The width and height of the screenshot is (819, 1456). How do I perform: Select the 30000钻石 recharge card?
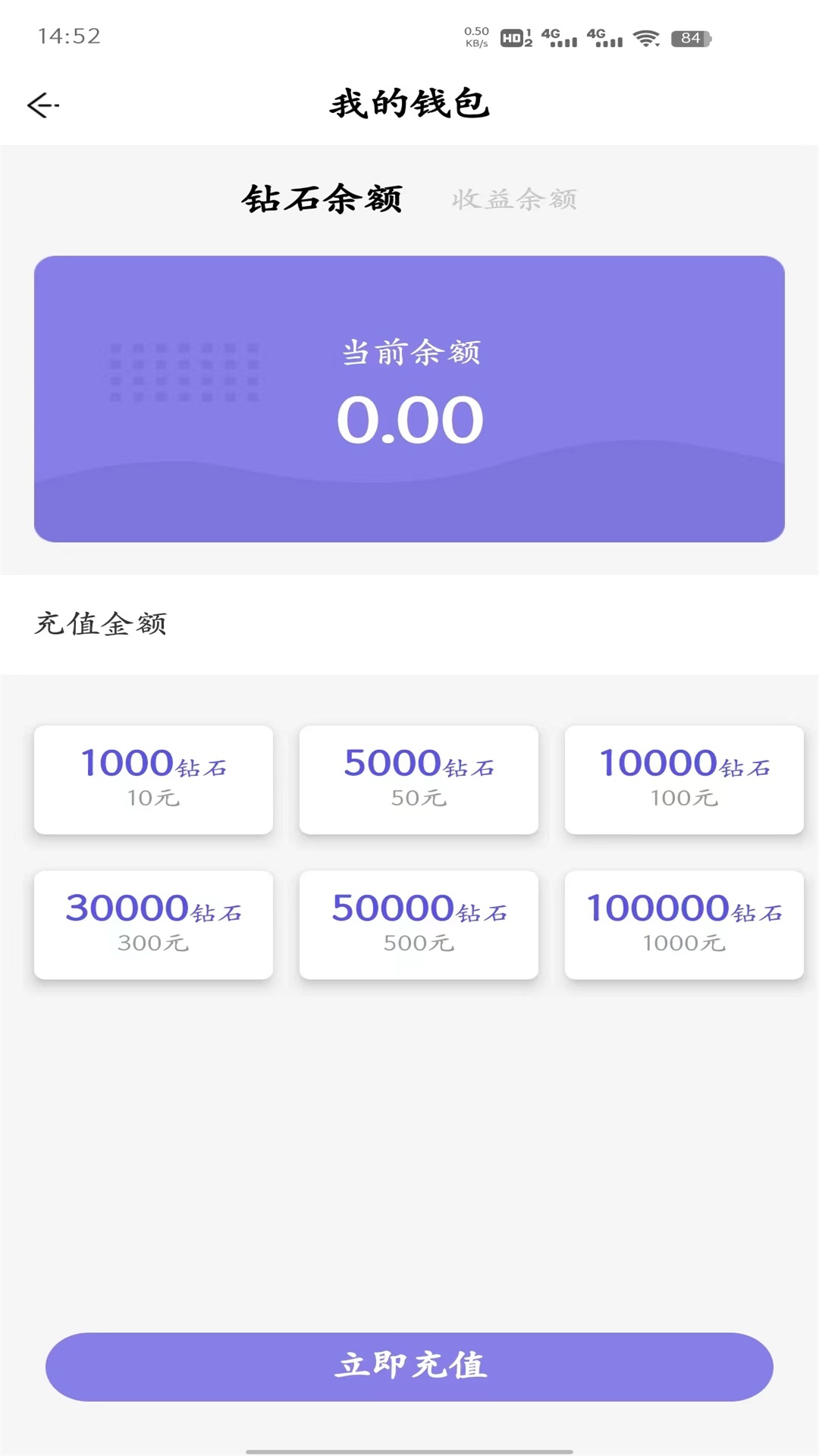click(x=152, y=924)
